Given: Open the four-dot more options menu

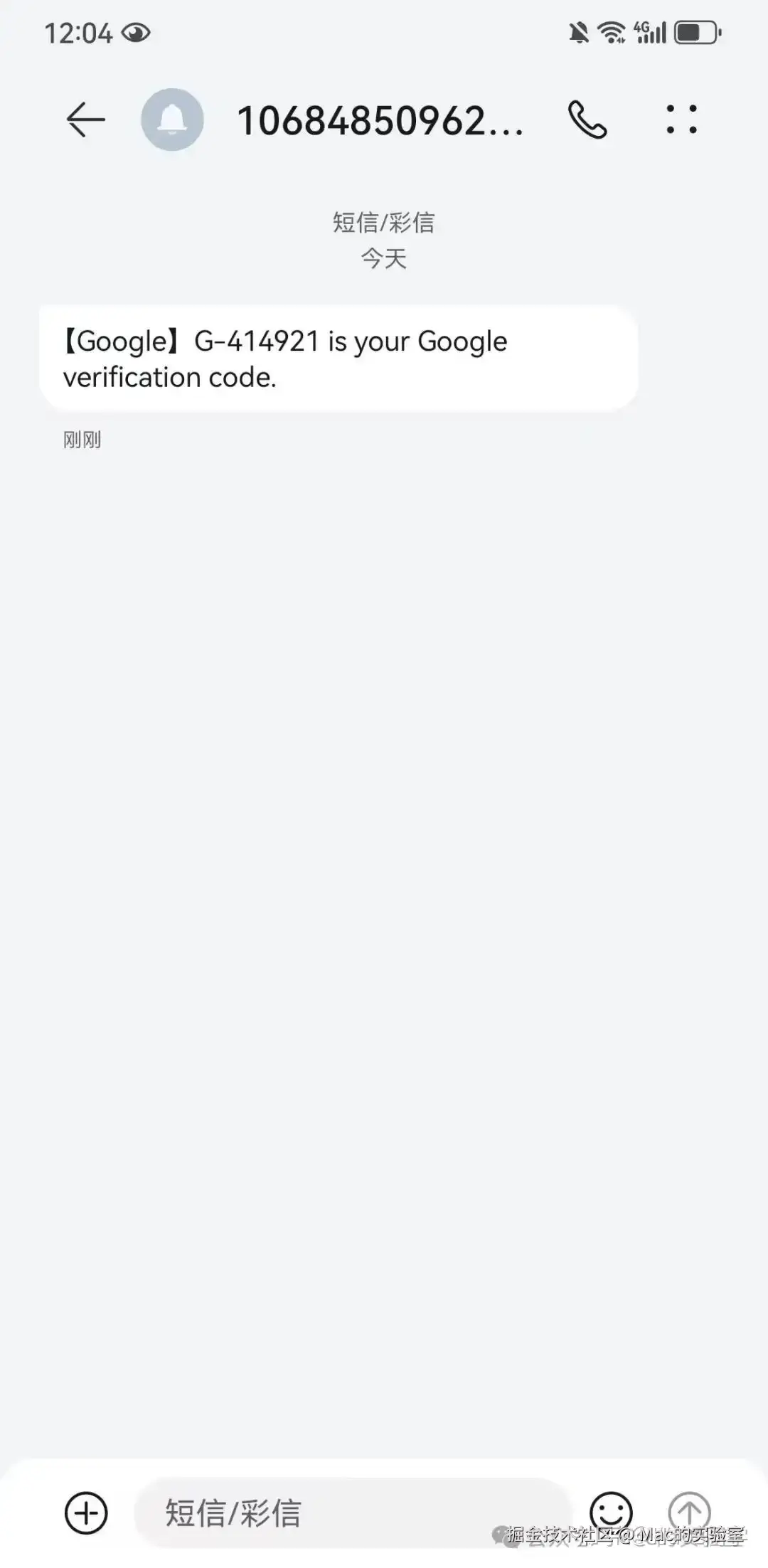Looking at the screenshot, I should [x=681, y=120].
